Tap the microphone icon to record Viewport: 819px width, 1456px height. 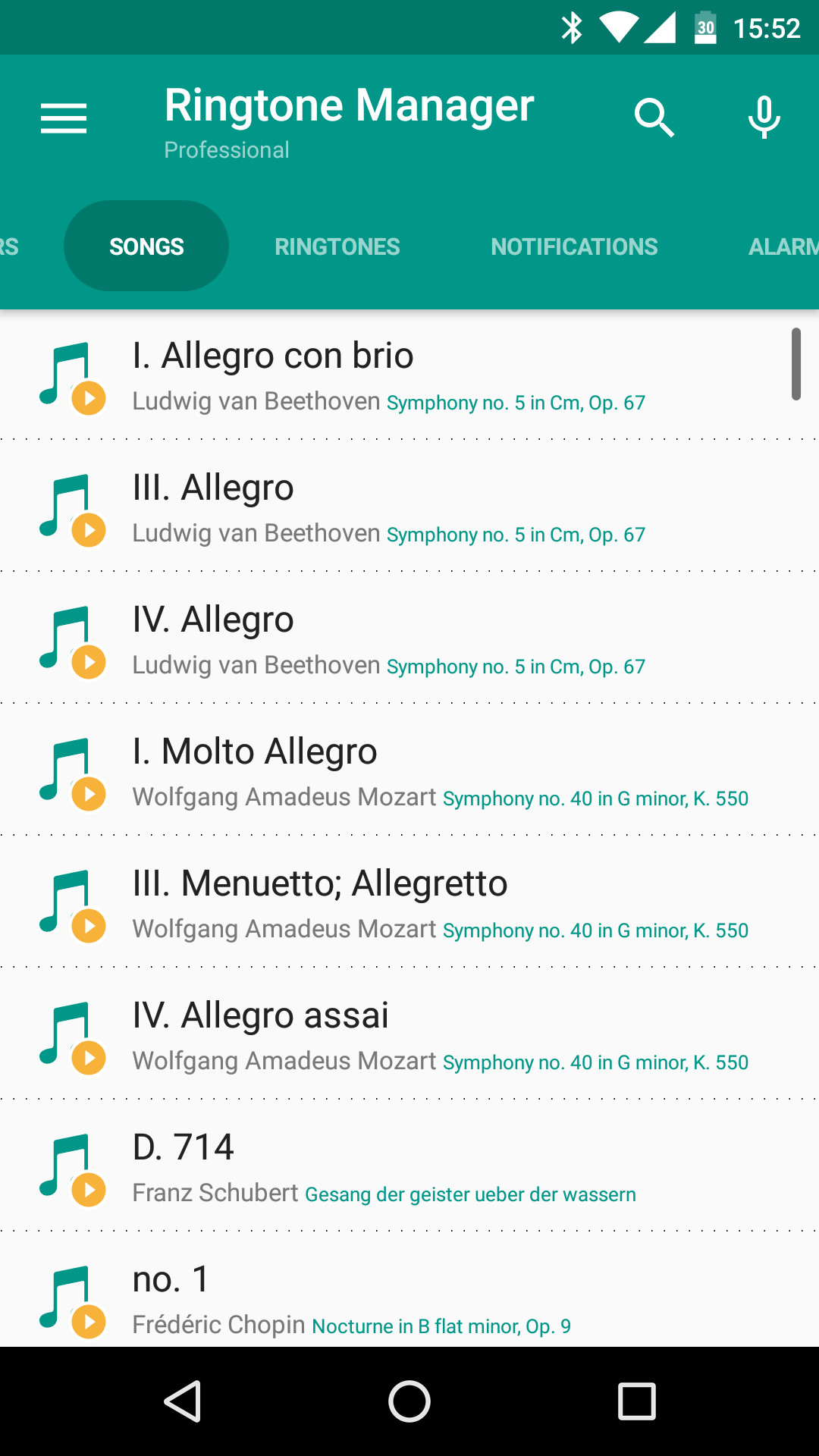coord(764,118)
